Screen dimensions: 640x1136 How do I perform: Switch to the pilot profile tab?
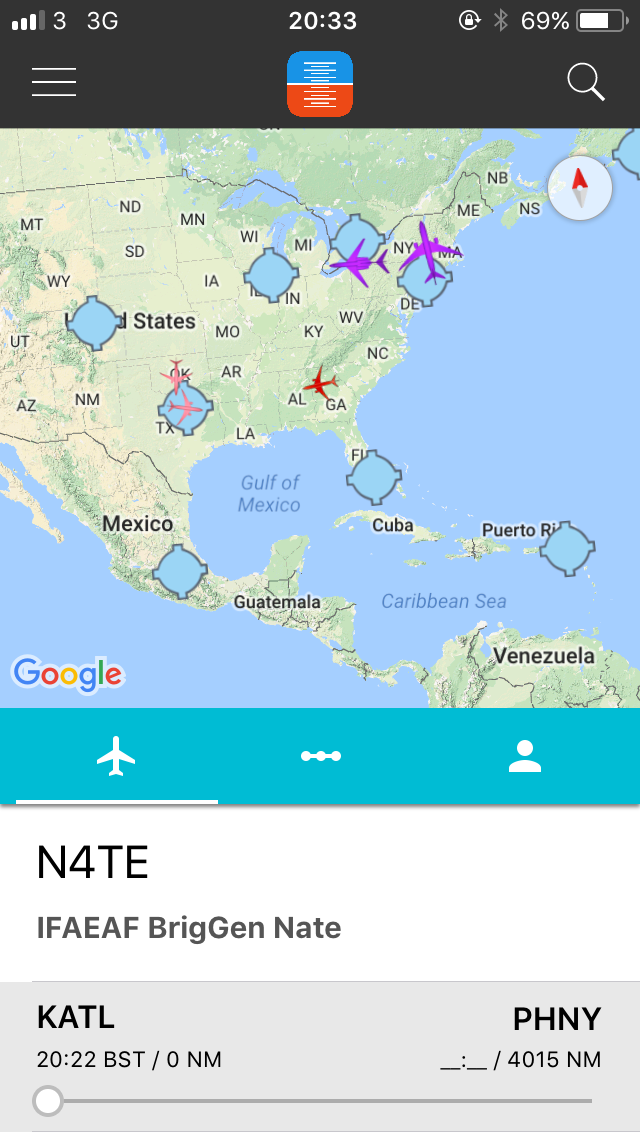click(x=524, y=756)
